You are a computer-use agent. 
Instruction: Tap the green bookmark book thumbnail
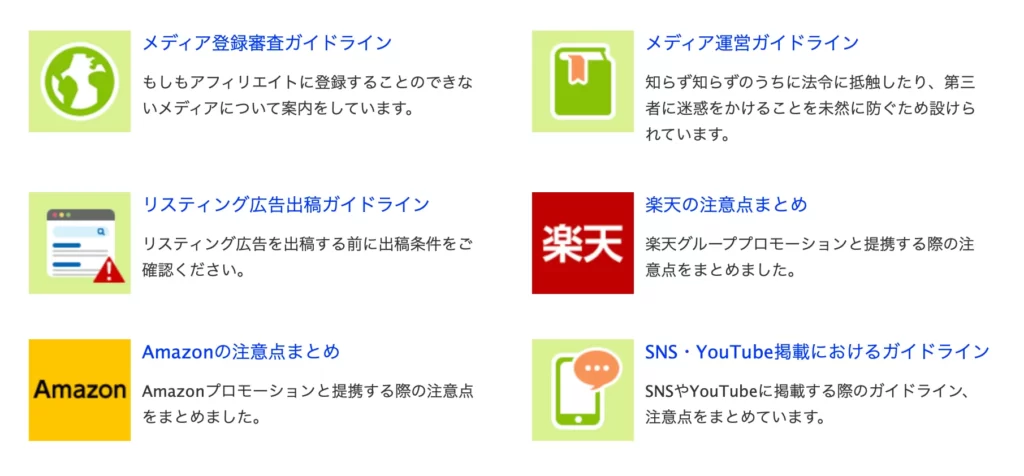(582, 81)
